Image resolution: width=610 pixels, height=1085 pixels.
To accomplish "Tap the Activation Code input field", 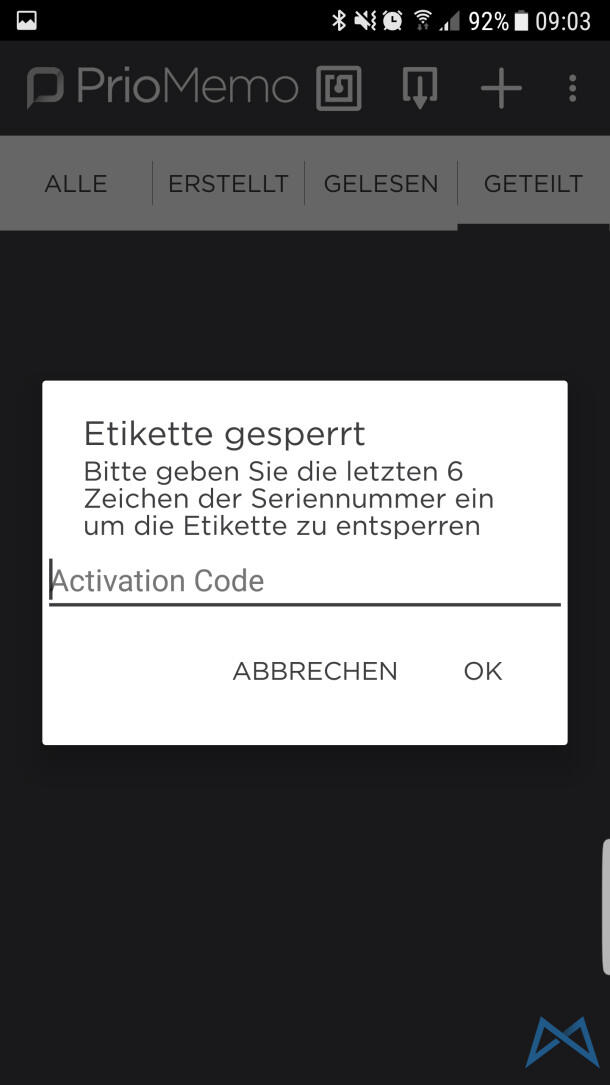I will tap(304, 581).
